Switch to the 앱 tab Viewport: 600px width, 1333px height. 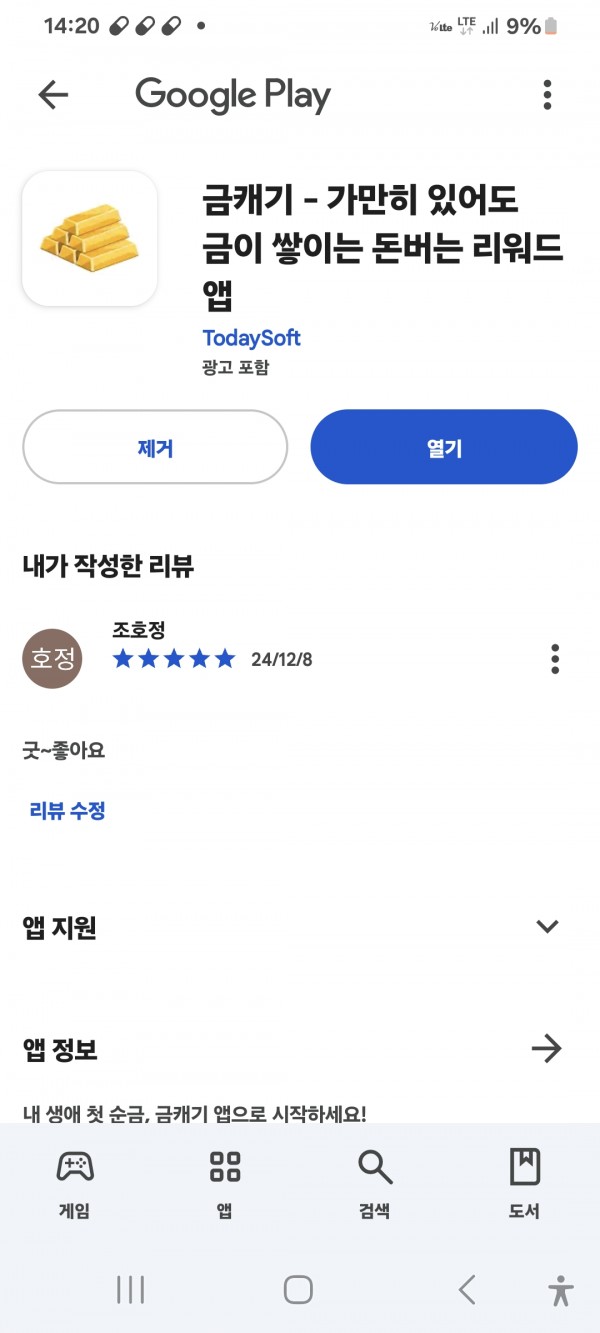[x=225, y=1185]
